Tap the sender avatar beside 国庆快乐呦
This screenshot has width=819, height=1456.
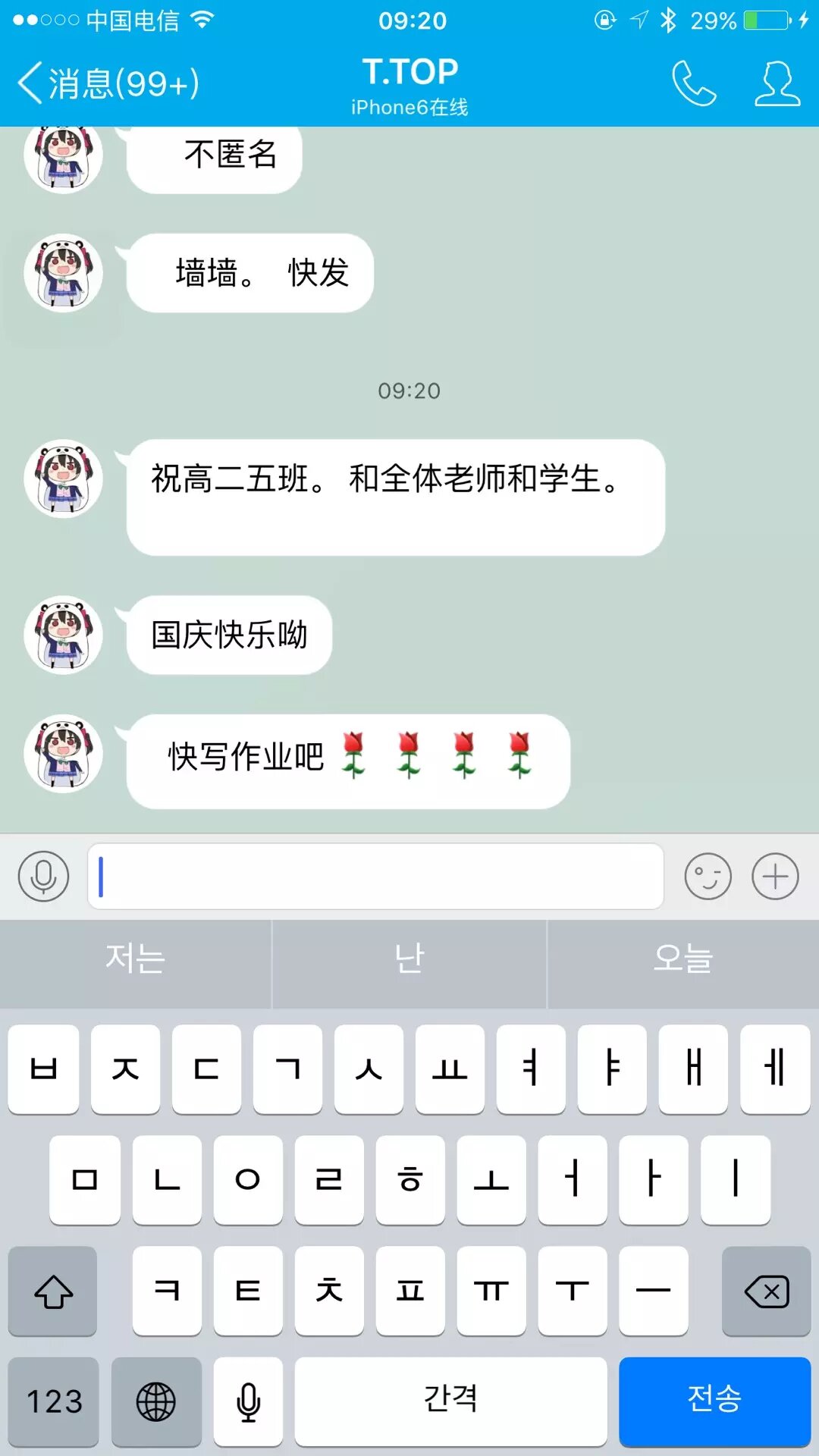click(x=63, y=635)
